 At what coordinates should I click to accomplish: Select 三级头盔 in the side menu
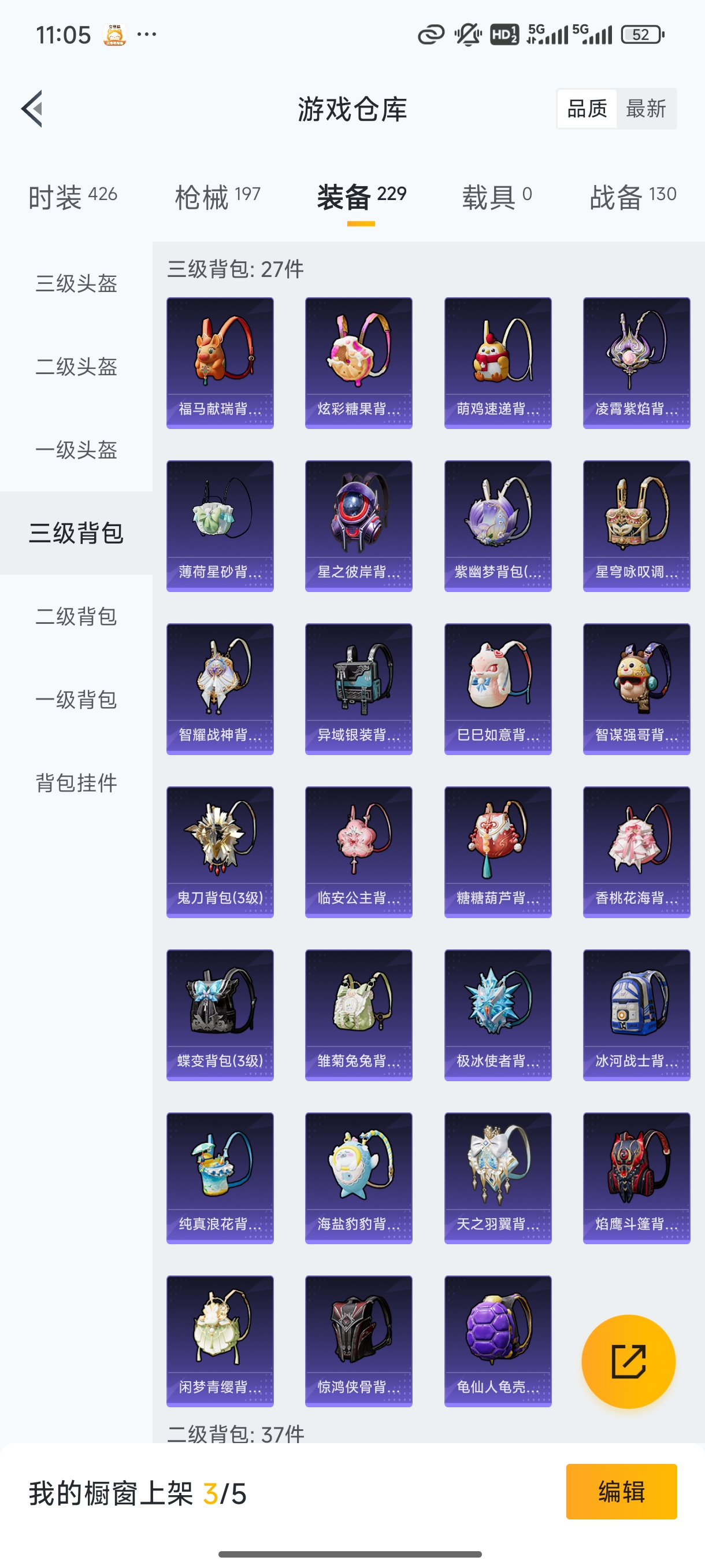(x=76, y=284)
